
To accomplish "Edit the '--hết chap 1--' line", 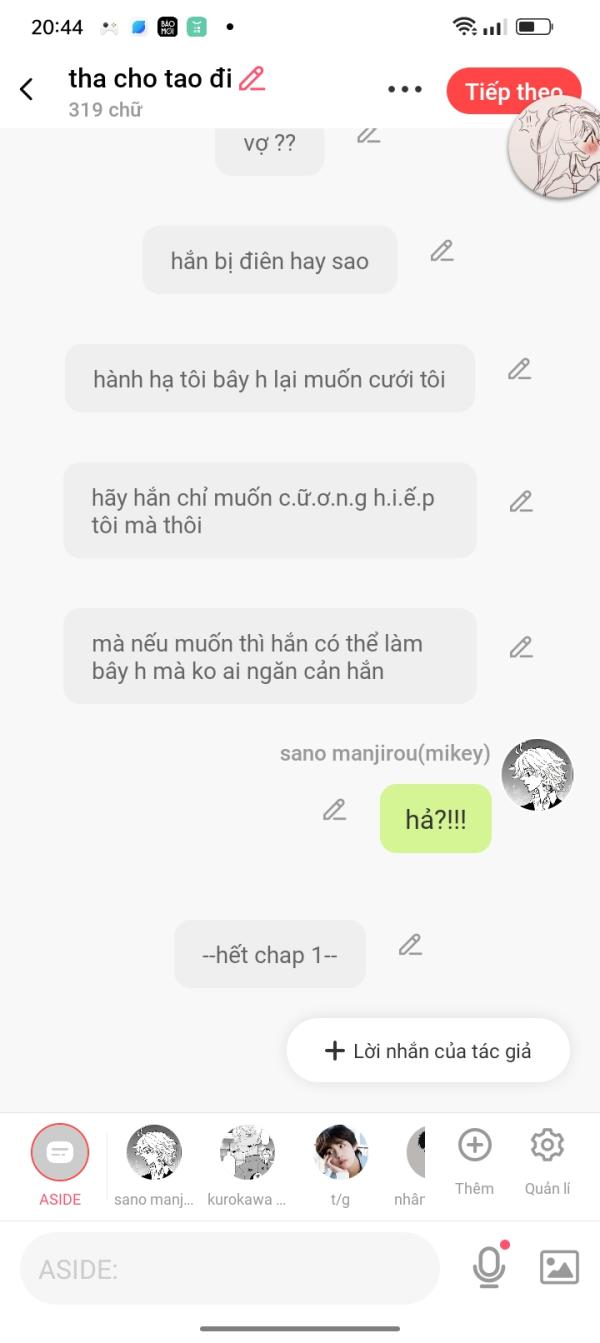I will pos(410,944).
